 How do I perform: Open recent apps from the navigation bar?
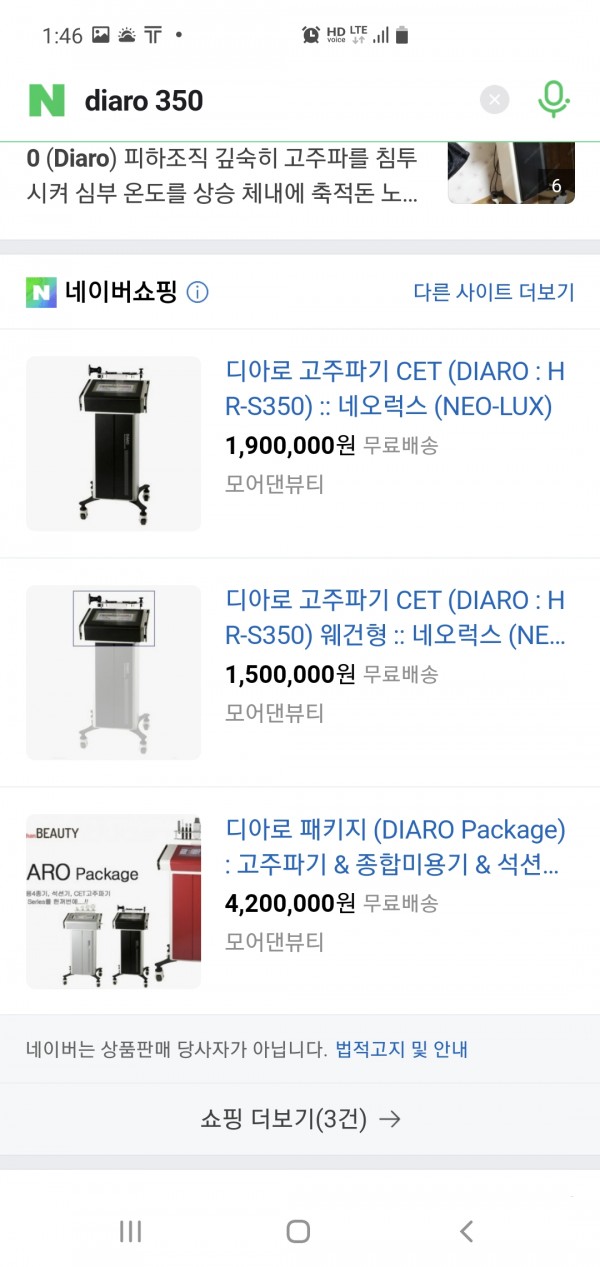pyautogui.click(x=130, y=1231)
